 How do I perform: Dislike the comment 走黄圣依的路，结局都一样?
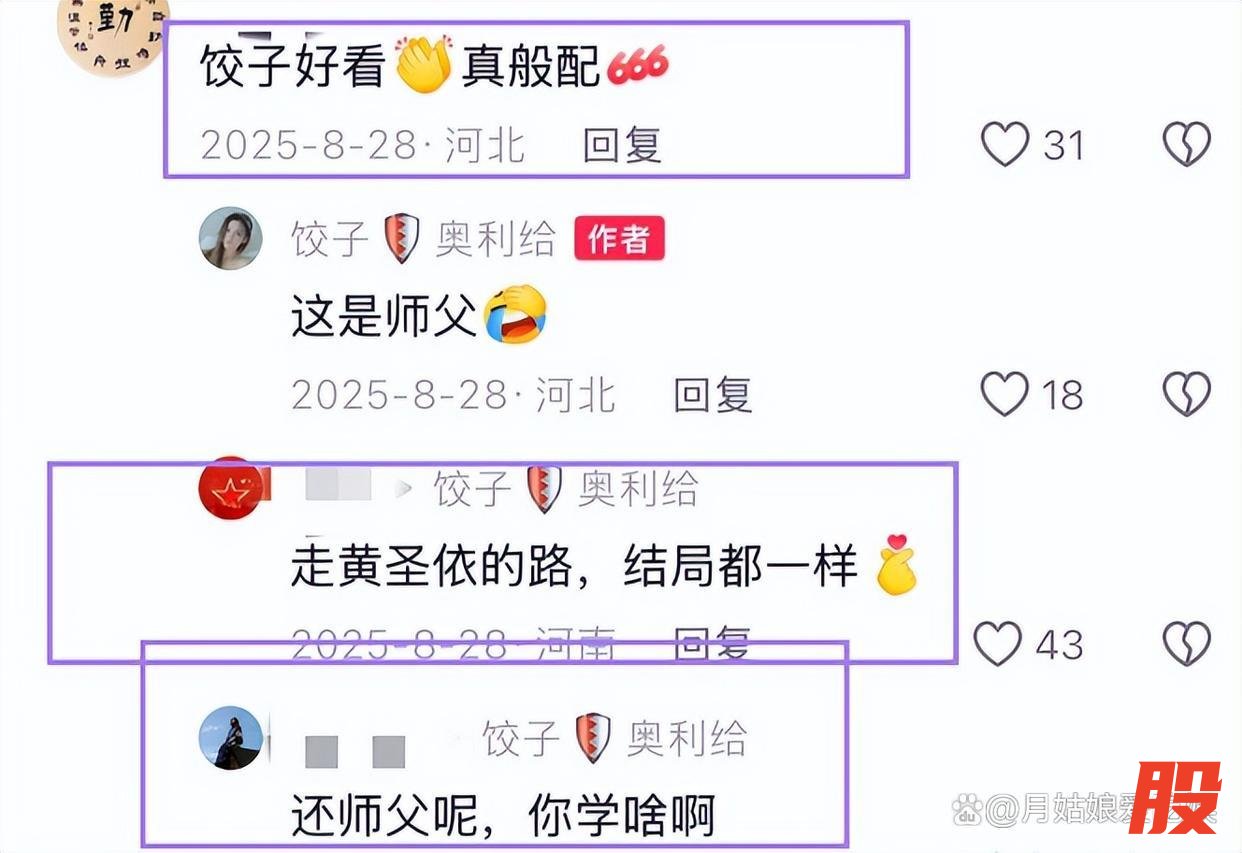pyautogui.click(x=1186, y=644)
